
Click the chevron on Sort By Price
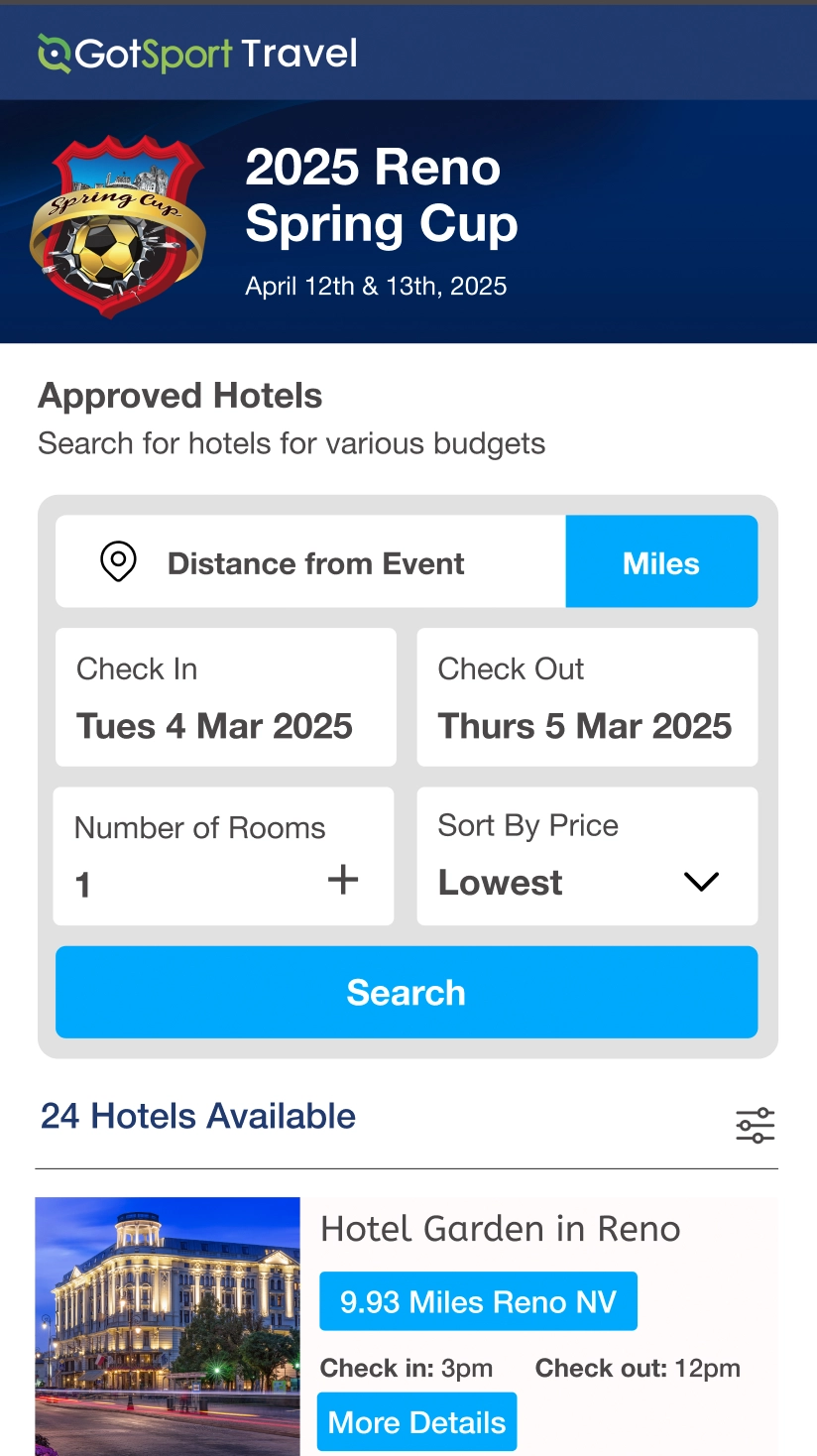tap(700, 881)
